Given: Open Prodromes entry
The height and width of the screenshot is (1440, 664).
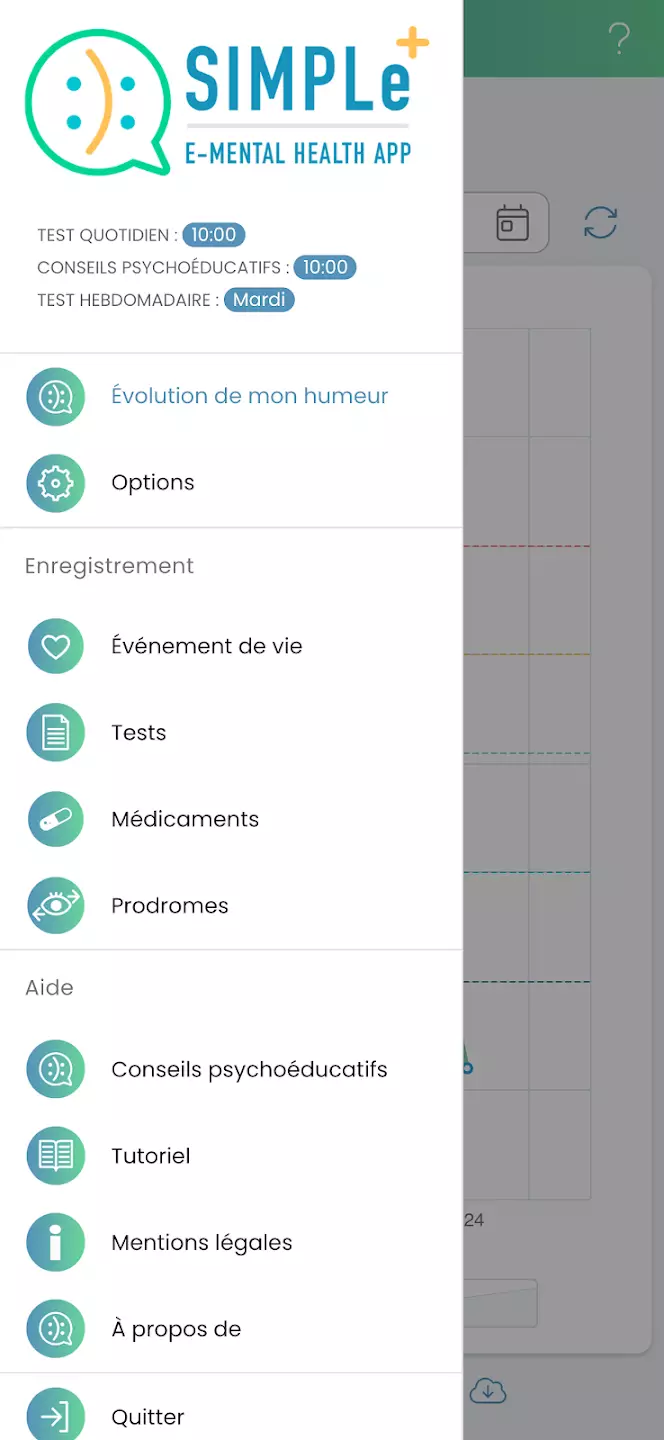Looking at the screenshot, I should [169, 906].
